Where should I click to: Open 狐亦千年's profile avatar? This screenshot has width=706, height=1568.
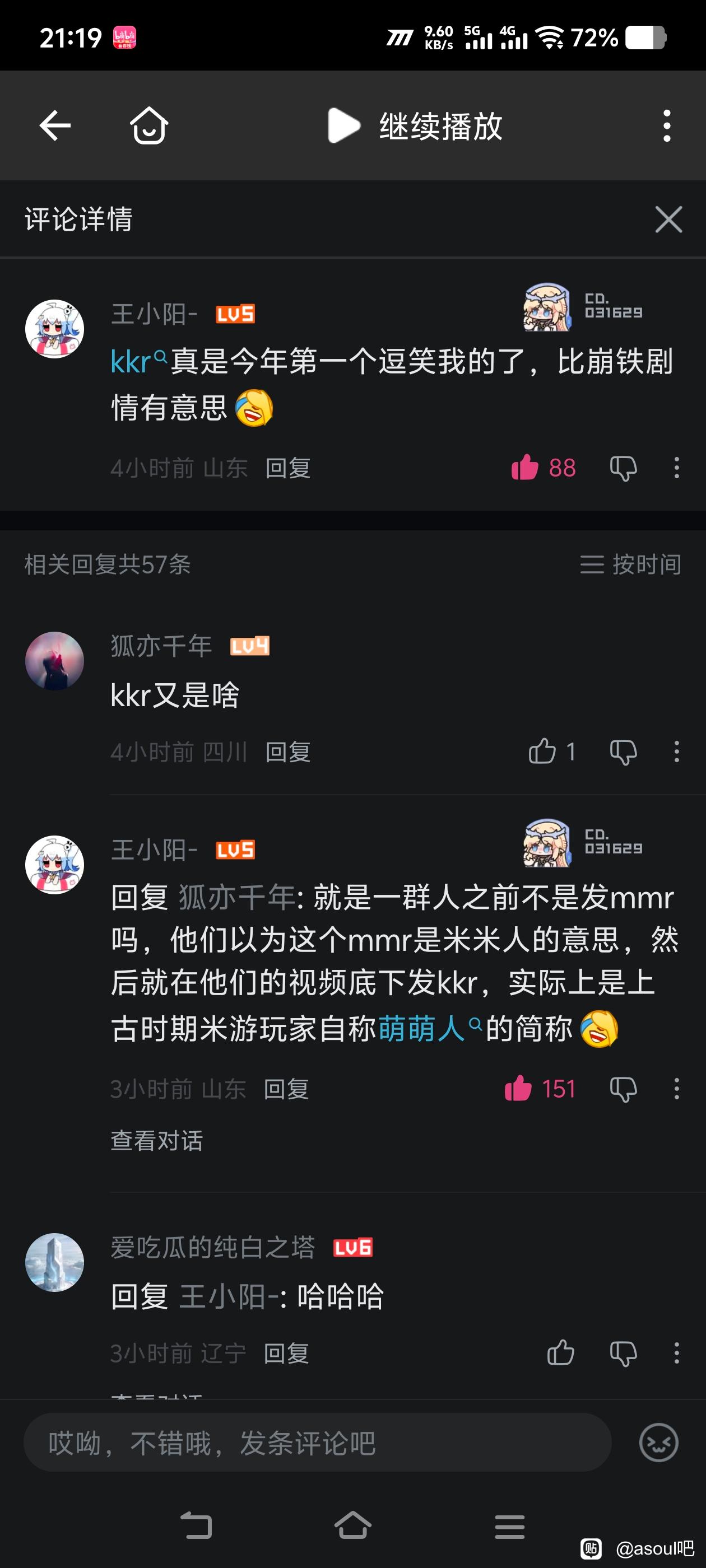tap(55, 661)
